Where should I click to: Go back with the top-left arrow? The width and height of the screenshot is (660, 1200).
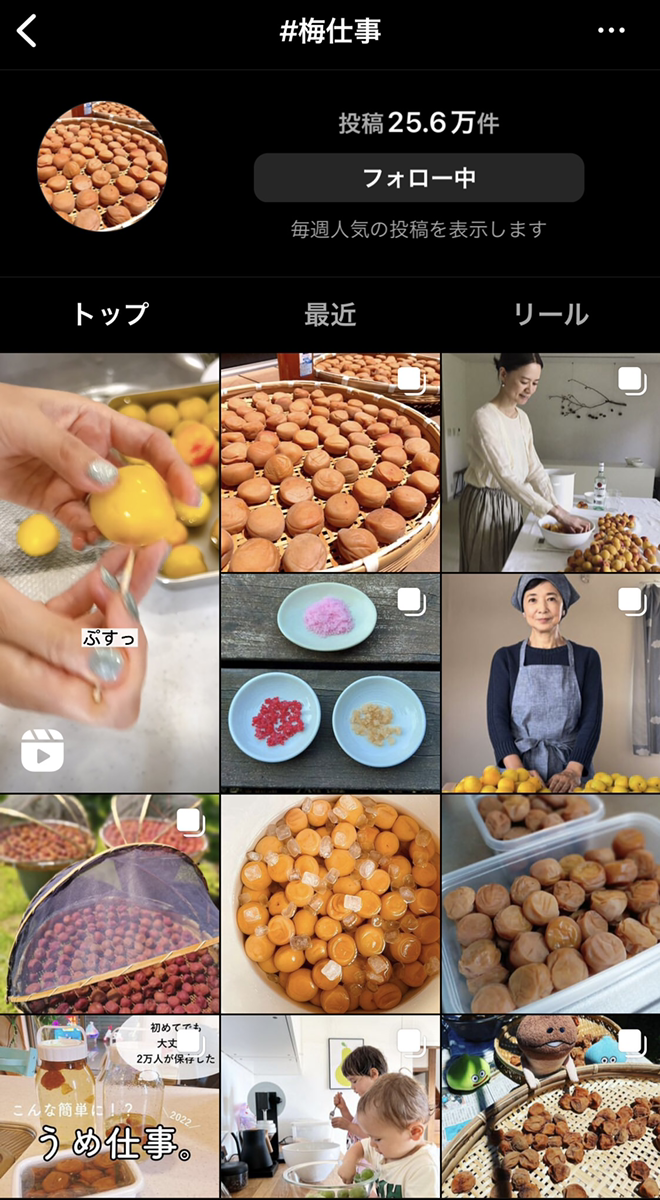[x=27, y=31]
